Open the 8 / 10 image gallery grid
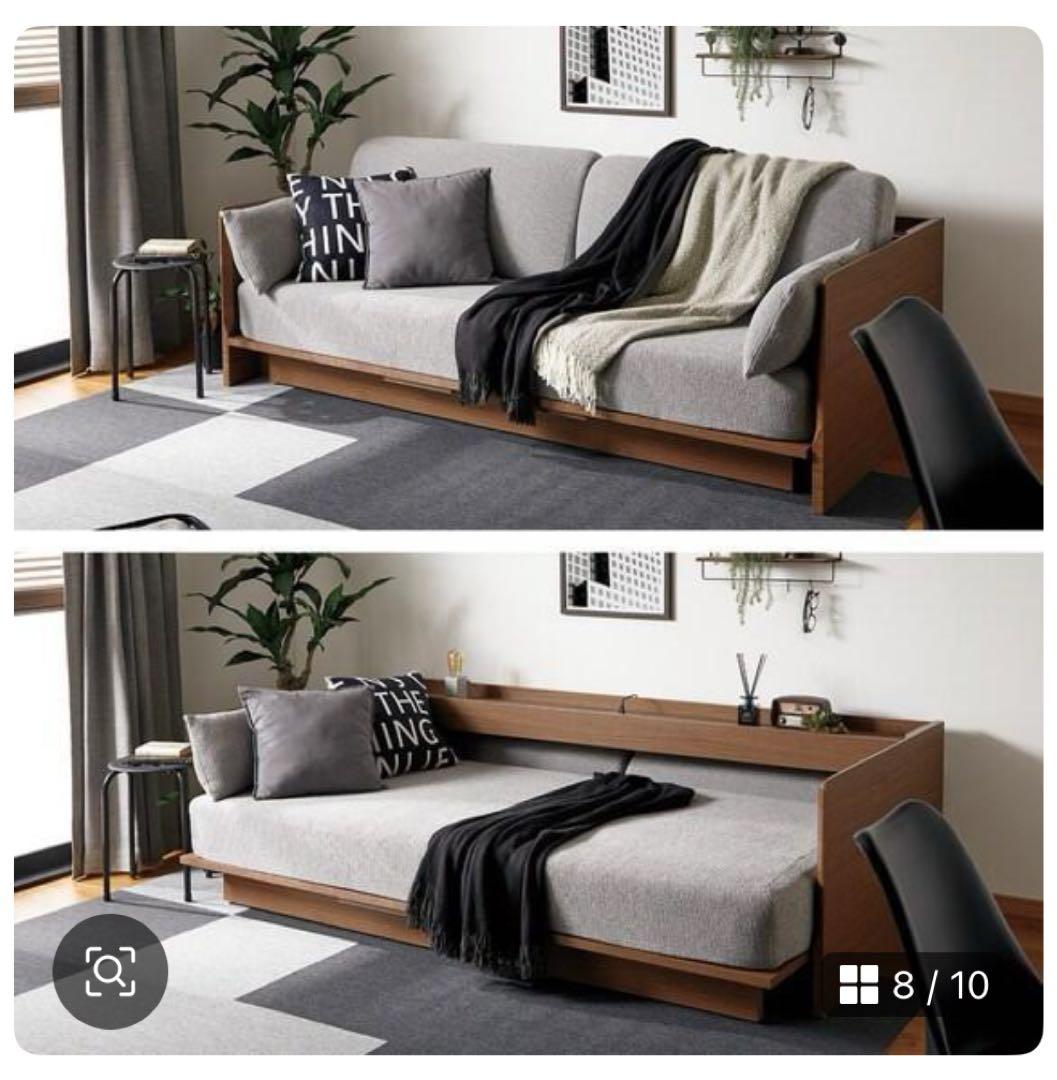 coord(913,985)
